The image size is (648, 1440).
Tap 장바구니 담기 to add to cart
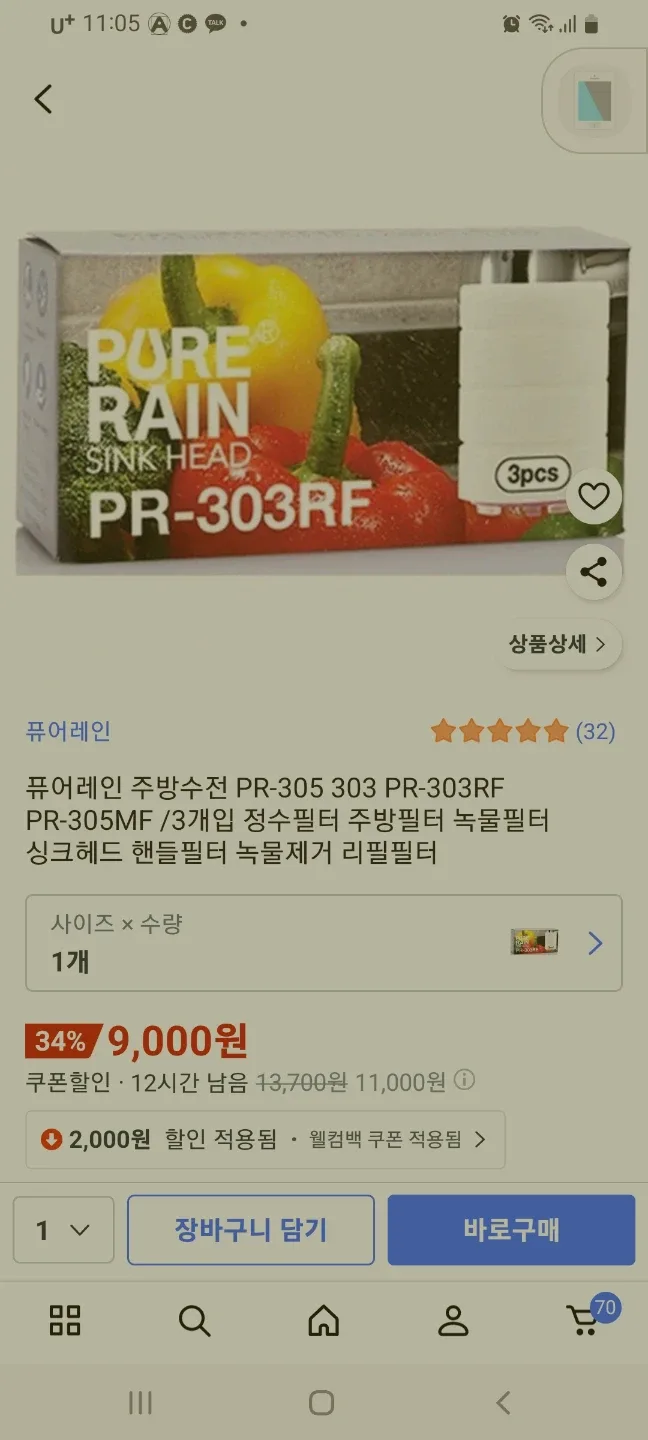(251, 1230)
